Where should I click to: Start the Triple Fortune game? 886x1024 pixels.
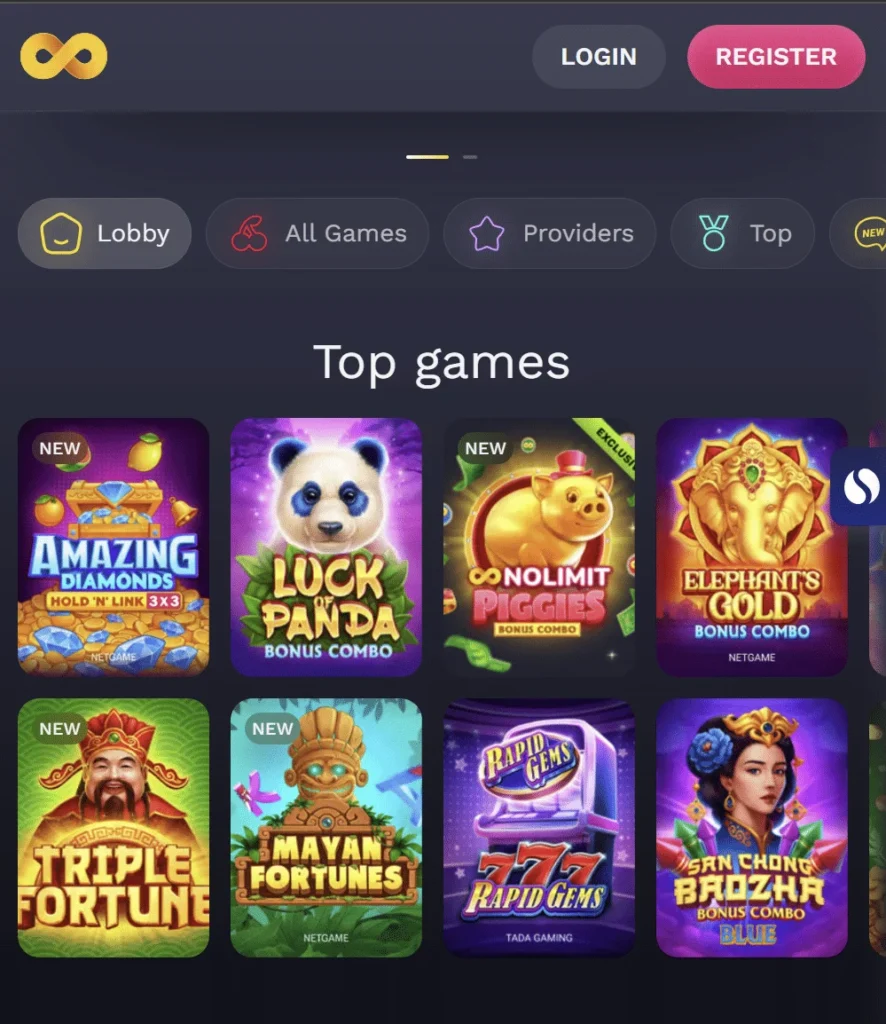114,827
